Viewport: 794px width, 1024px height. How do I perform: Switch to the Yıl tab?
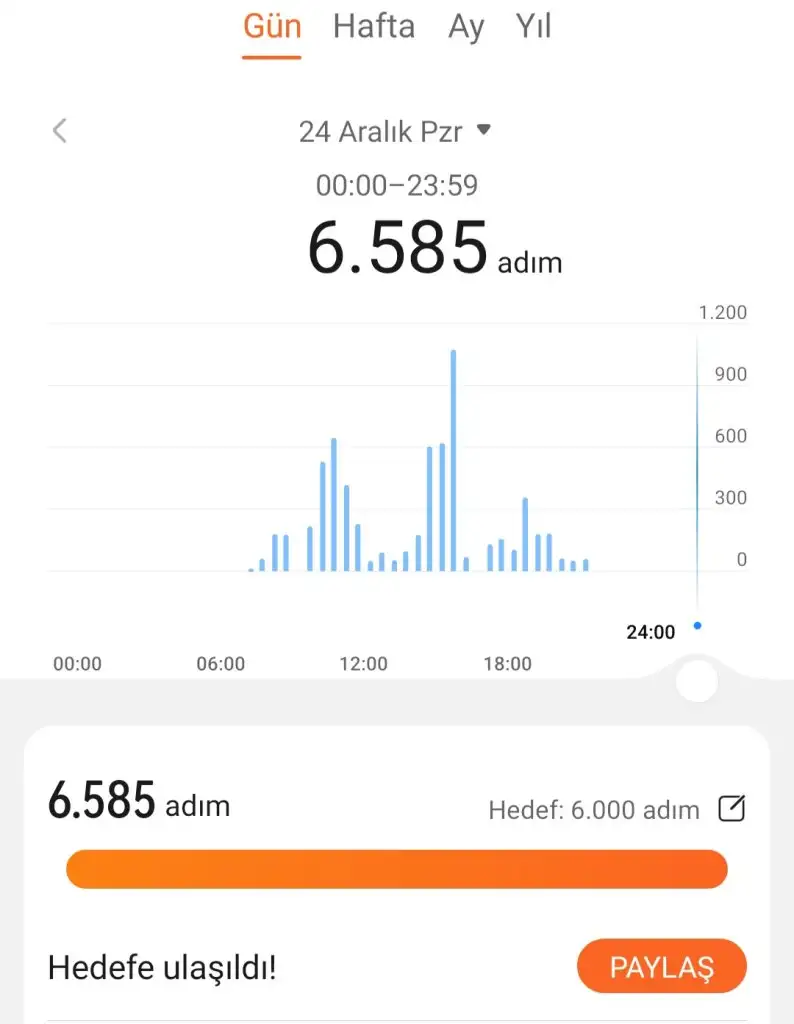(533, 27)
